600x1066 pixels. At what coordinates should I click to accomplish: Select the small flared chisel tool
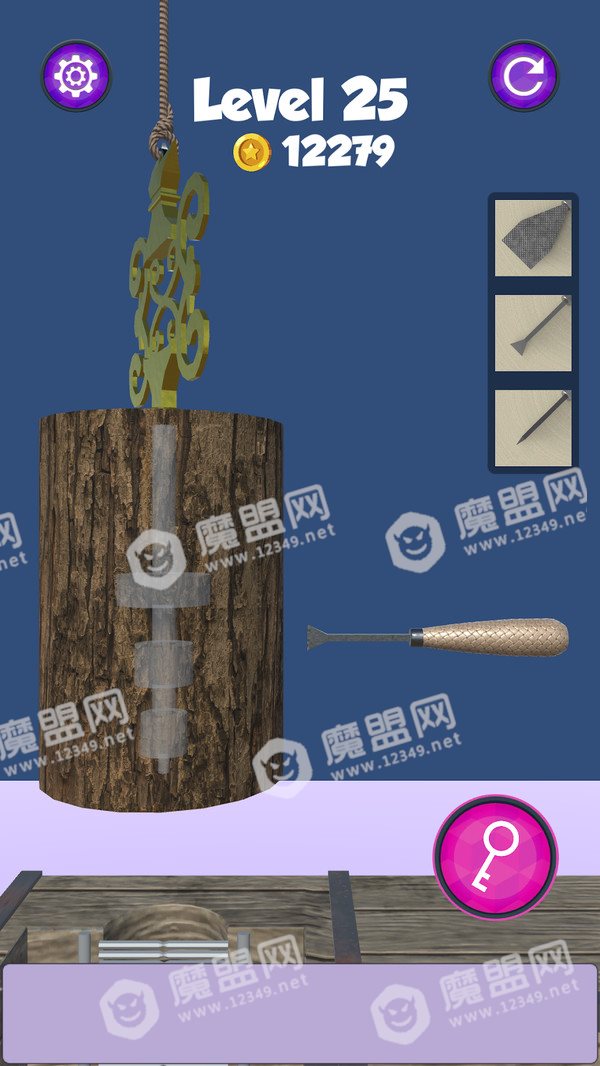533,332
